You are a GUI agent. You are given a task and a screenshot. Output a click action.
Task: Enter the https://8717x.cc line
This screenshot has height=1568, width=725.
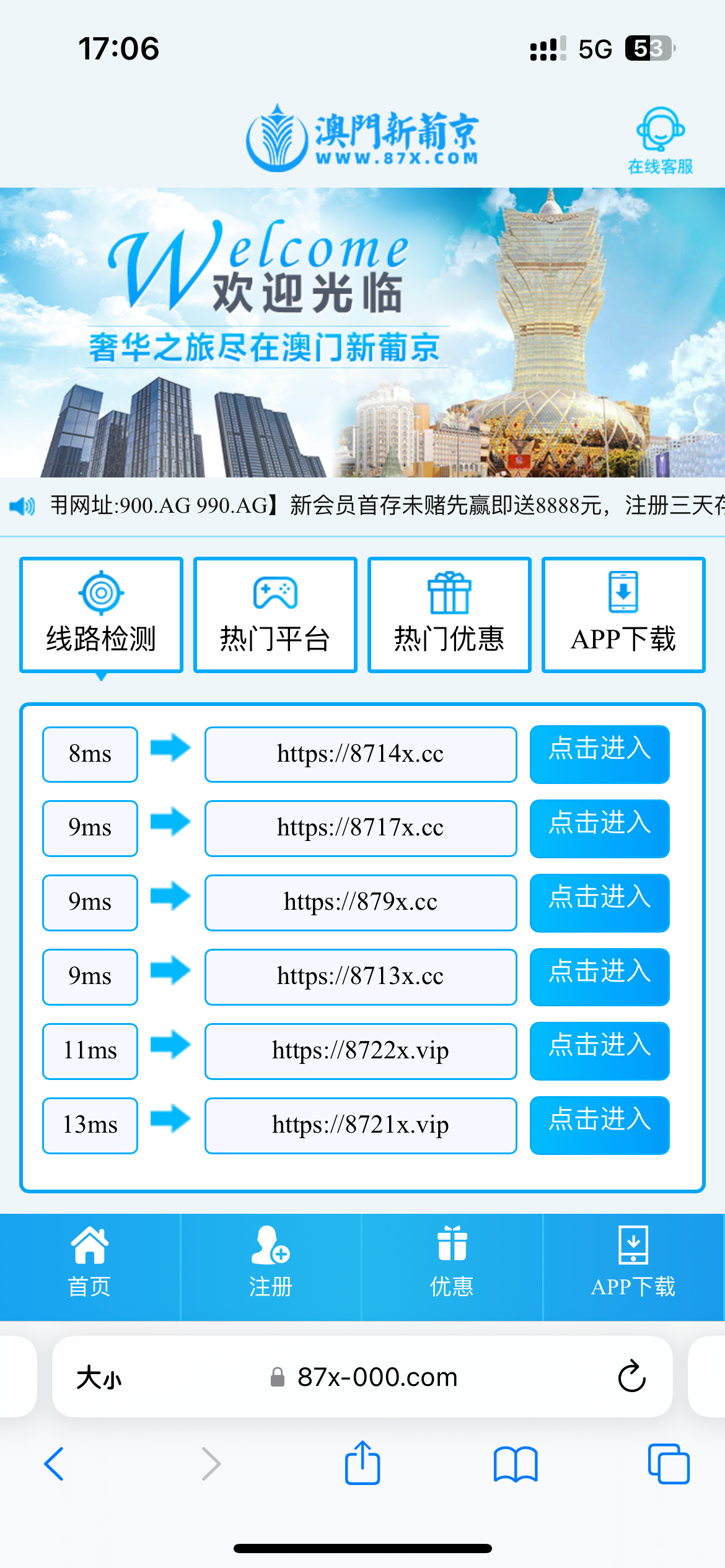pyautogui.click(x=599, y=828)
